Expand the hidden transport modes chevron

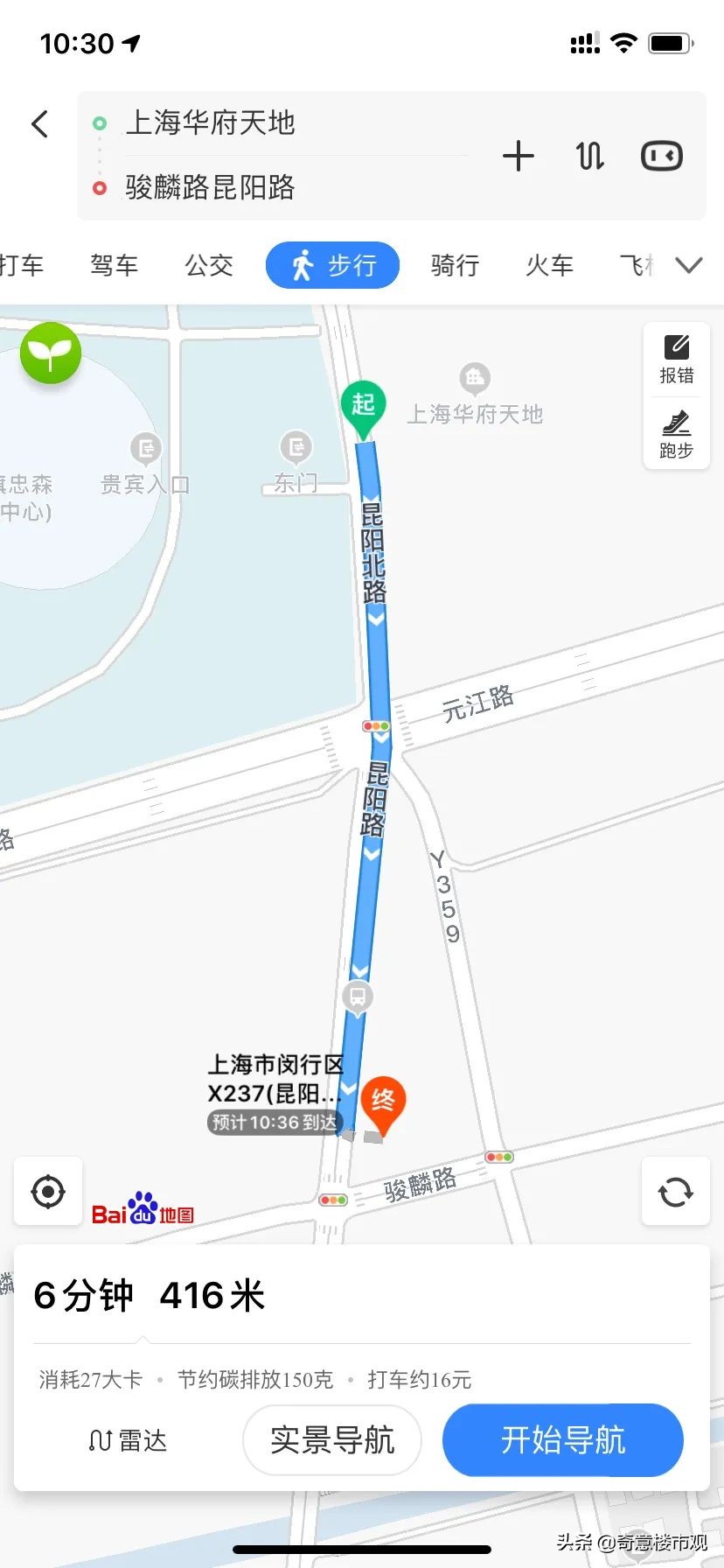coord(689,264)
